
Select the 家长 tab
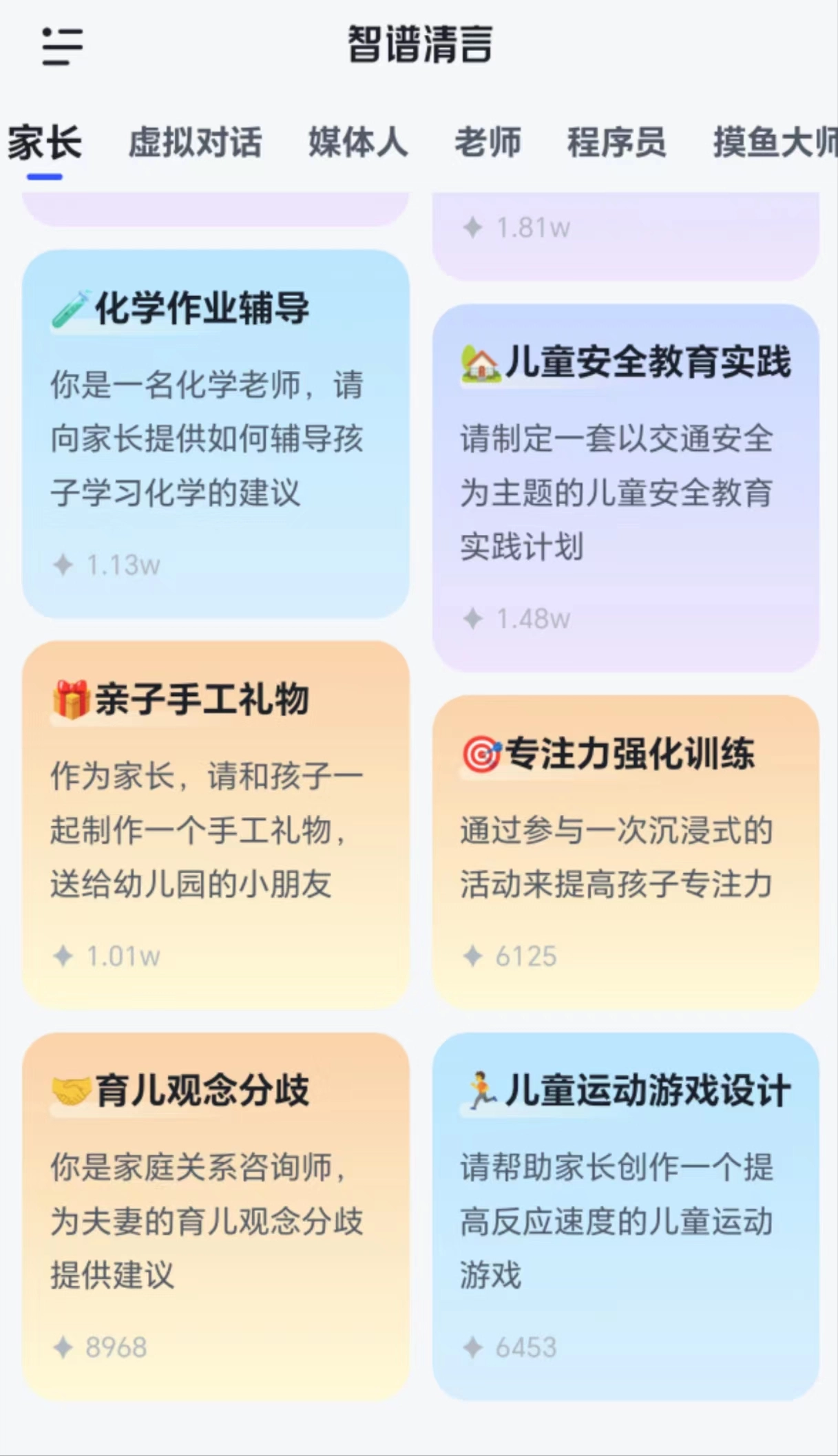pos(45,143)
